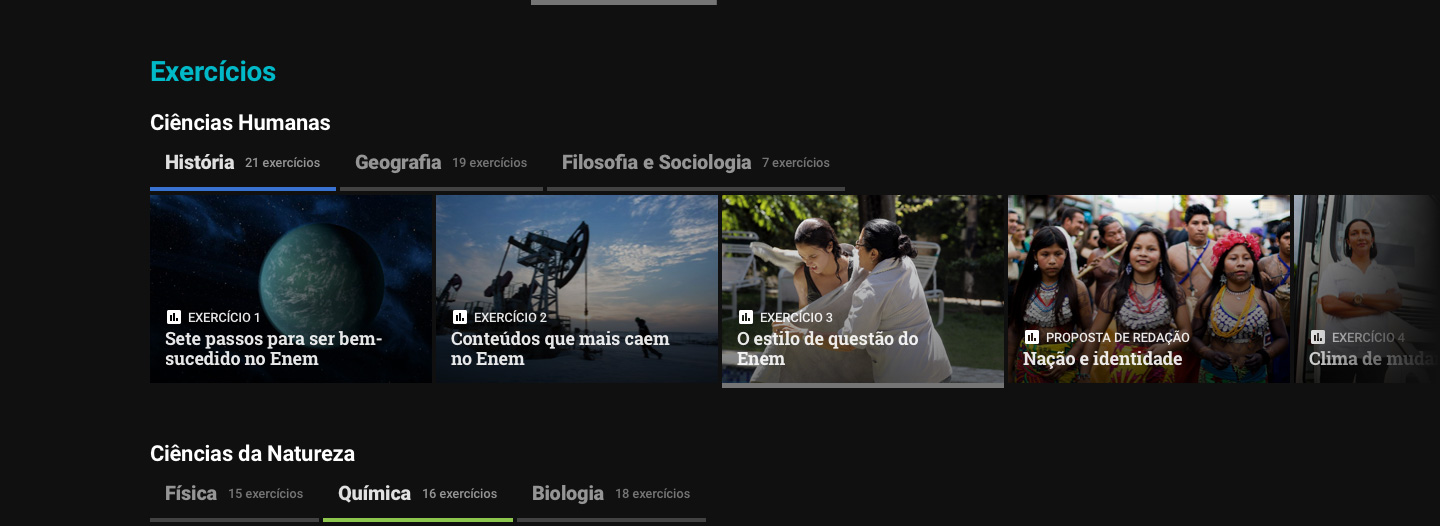Open Exercício 2 Conteúdos que mais caem
The image size is (1440, 526).
click(576, 289)
